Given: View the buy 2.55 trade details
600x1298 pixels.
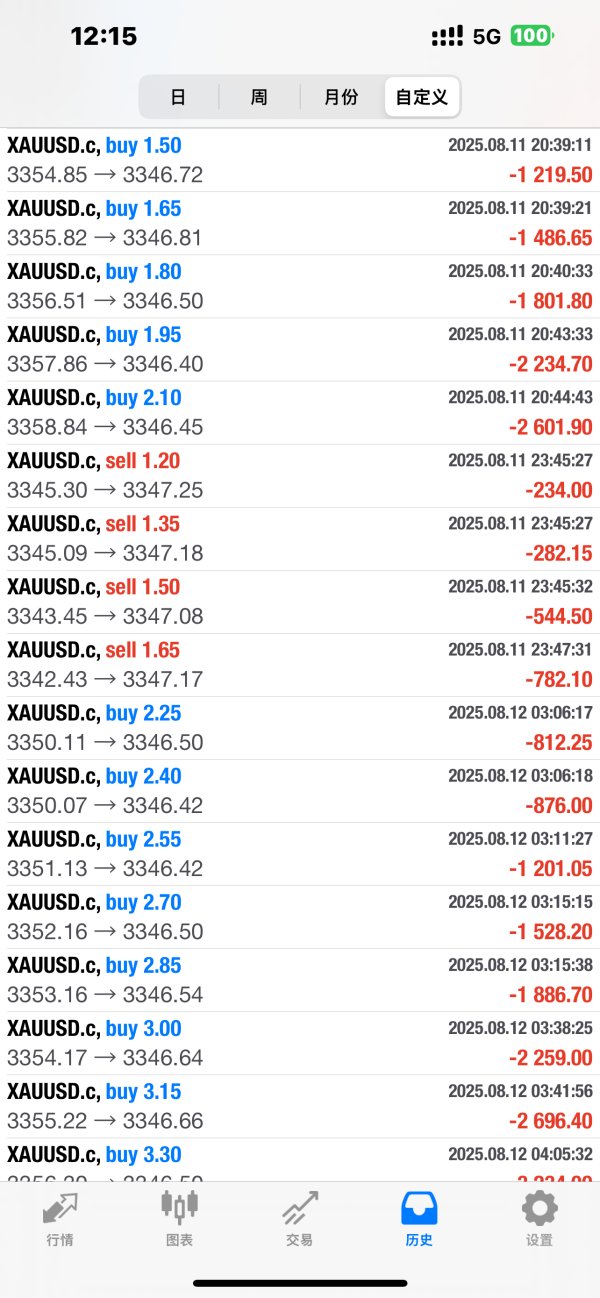Looking at the screenshot, I should point(300,853).
